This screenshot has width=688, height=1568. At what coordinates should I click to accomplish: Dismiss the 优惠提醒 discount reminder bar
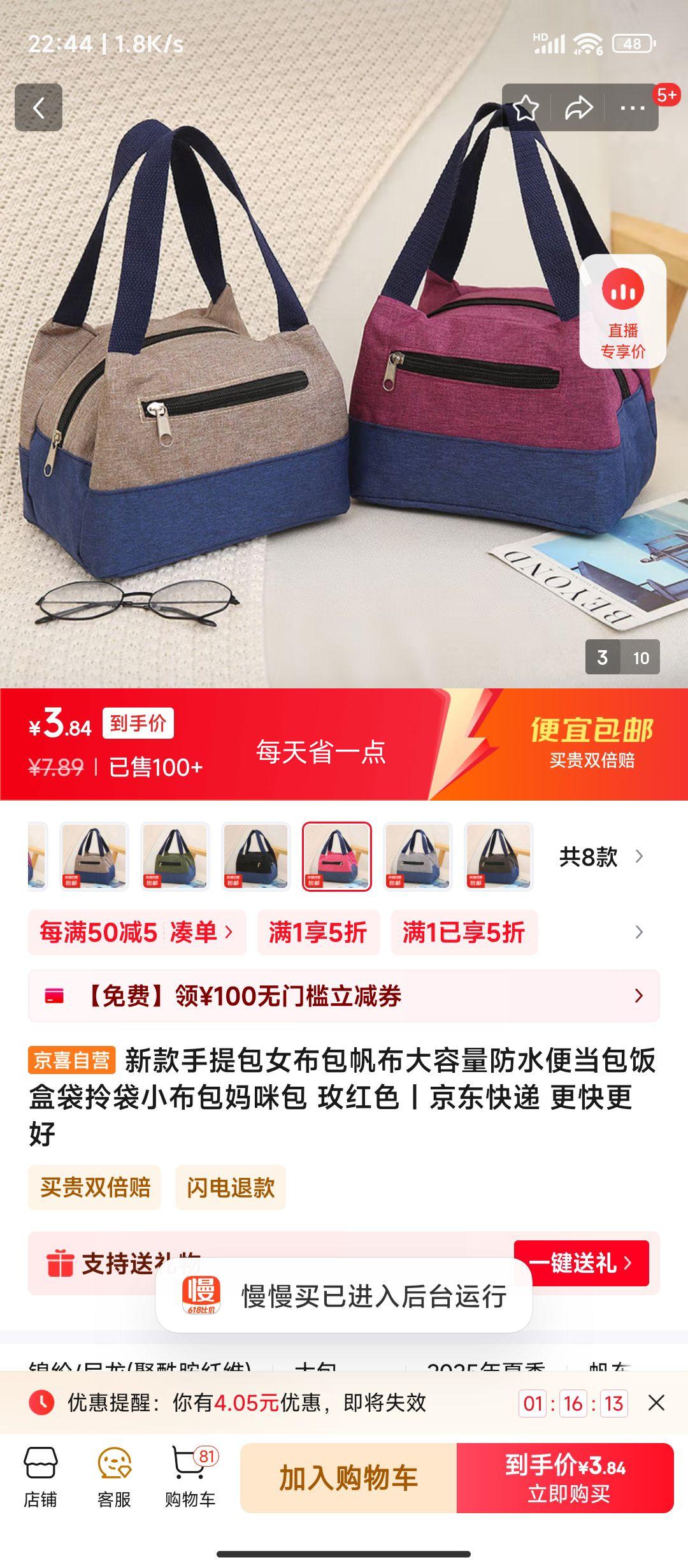click(x=656, y=1402)
